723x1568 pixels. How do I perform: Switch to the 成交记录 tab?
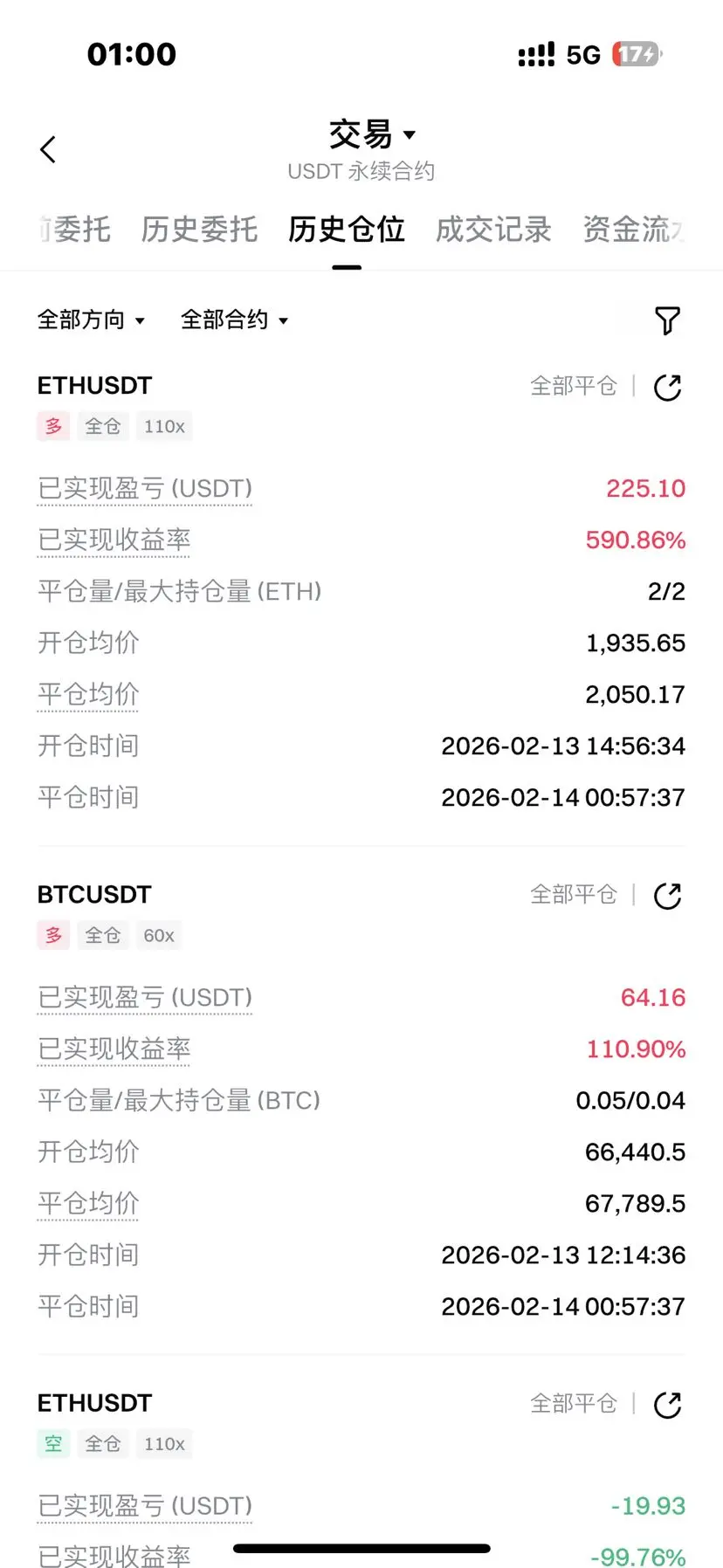(493, 230)
